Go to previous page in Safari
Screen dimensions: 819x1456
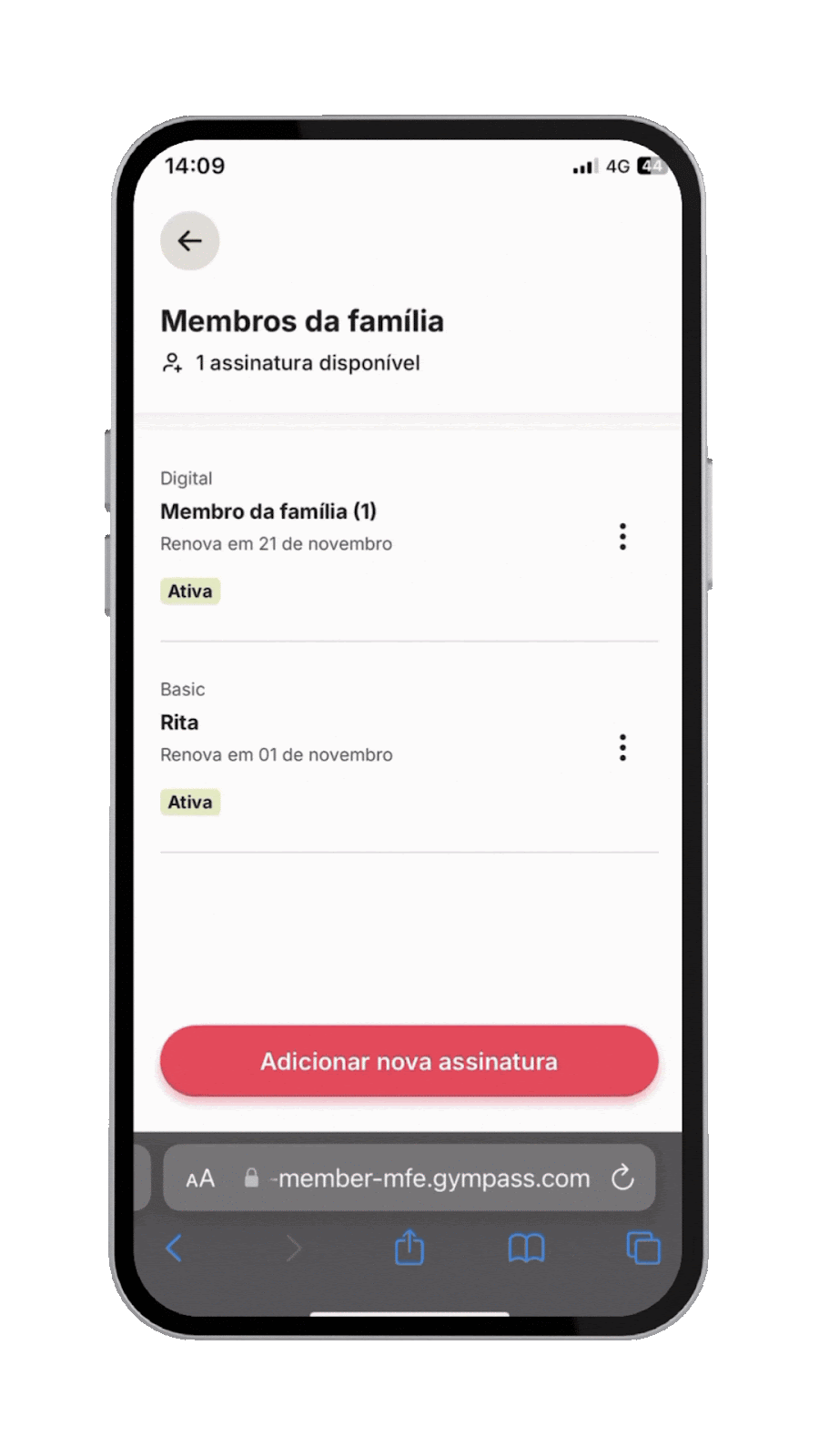click(175, 1248)
